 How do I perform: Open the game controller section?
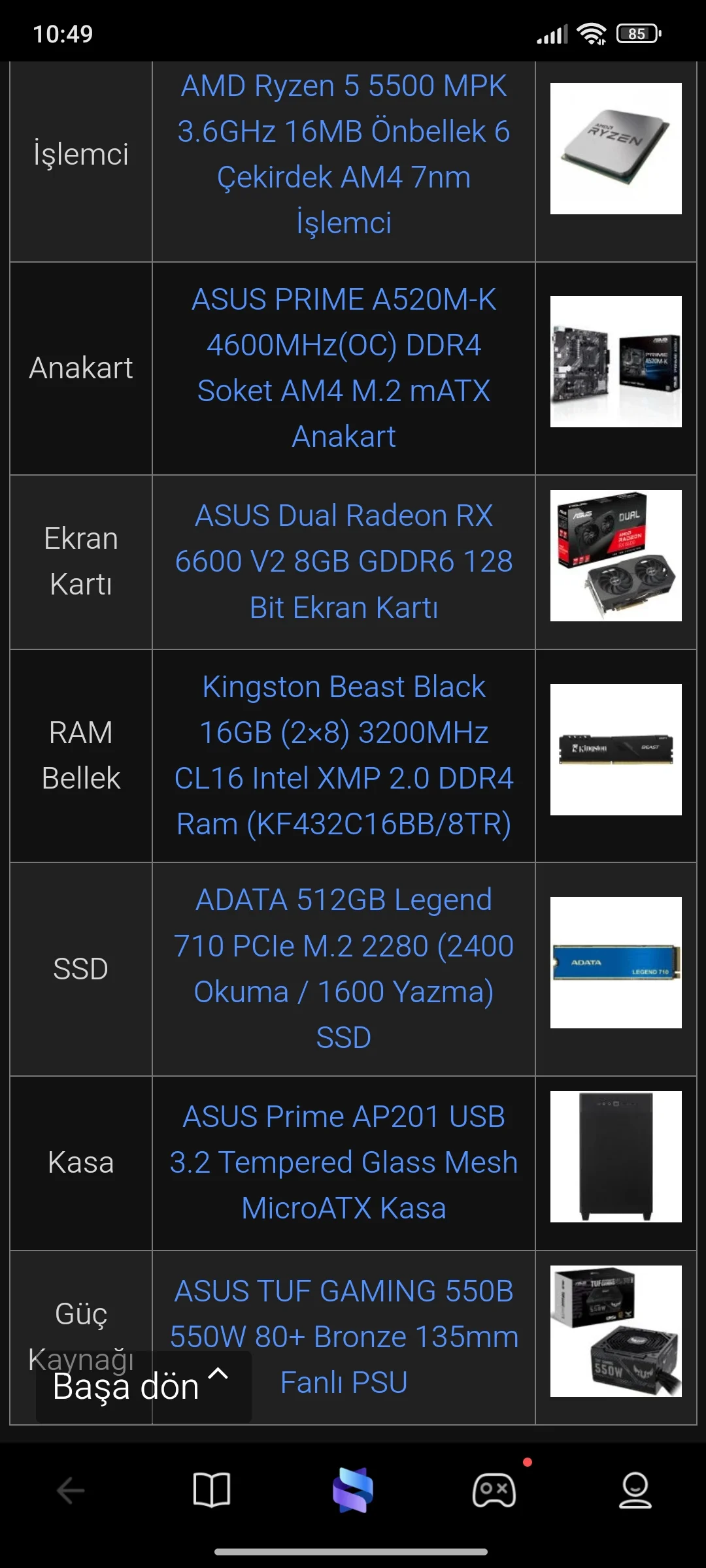494,1491
